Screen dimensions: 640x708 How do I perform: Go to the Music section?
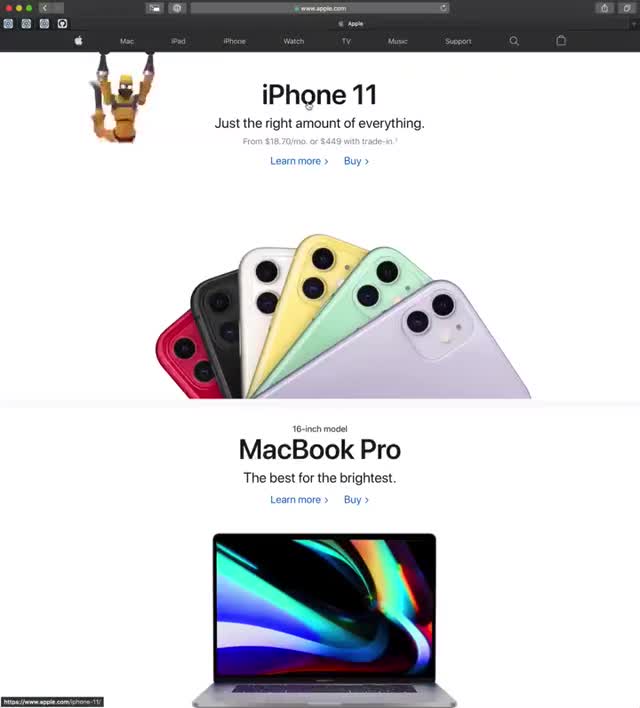click(397, 41)
